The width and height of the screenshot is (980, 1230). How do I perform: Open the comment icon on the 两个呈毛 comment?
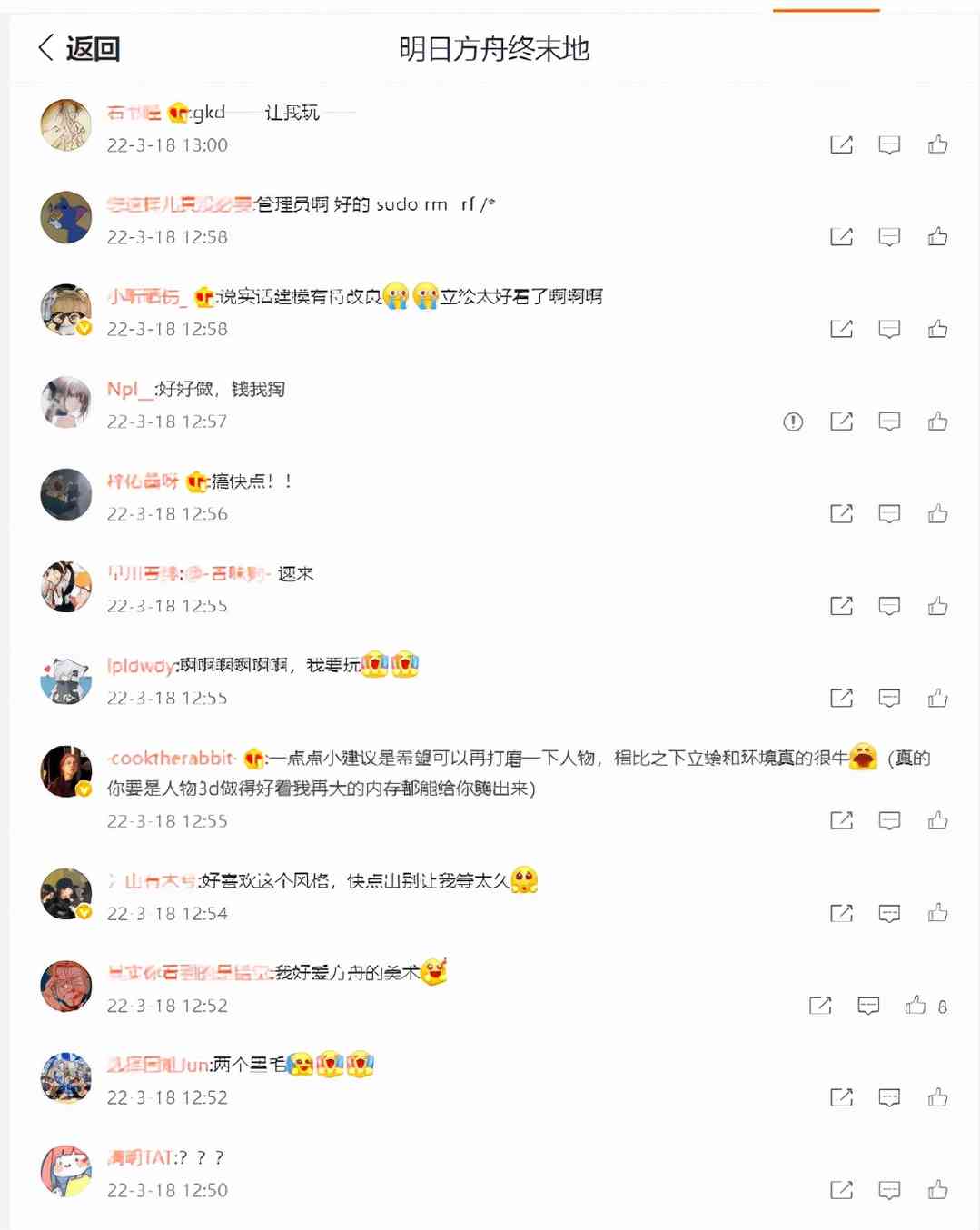888,1097
